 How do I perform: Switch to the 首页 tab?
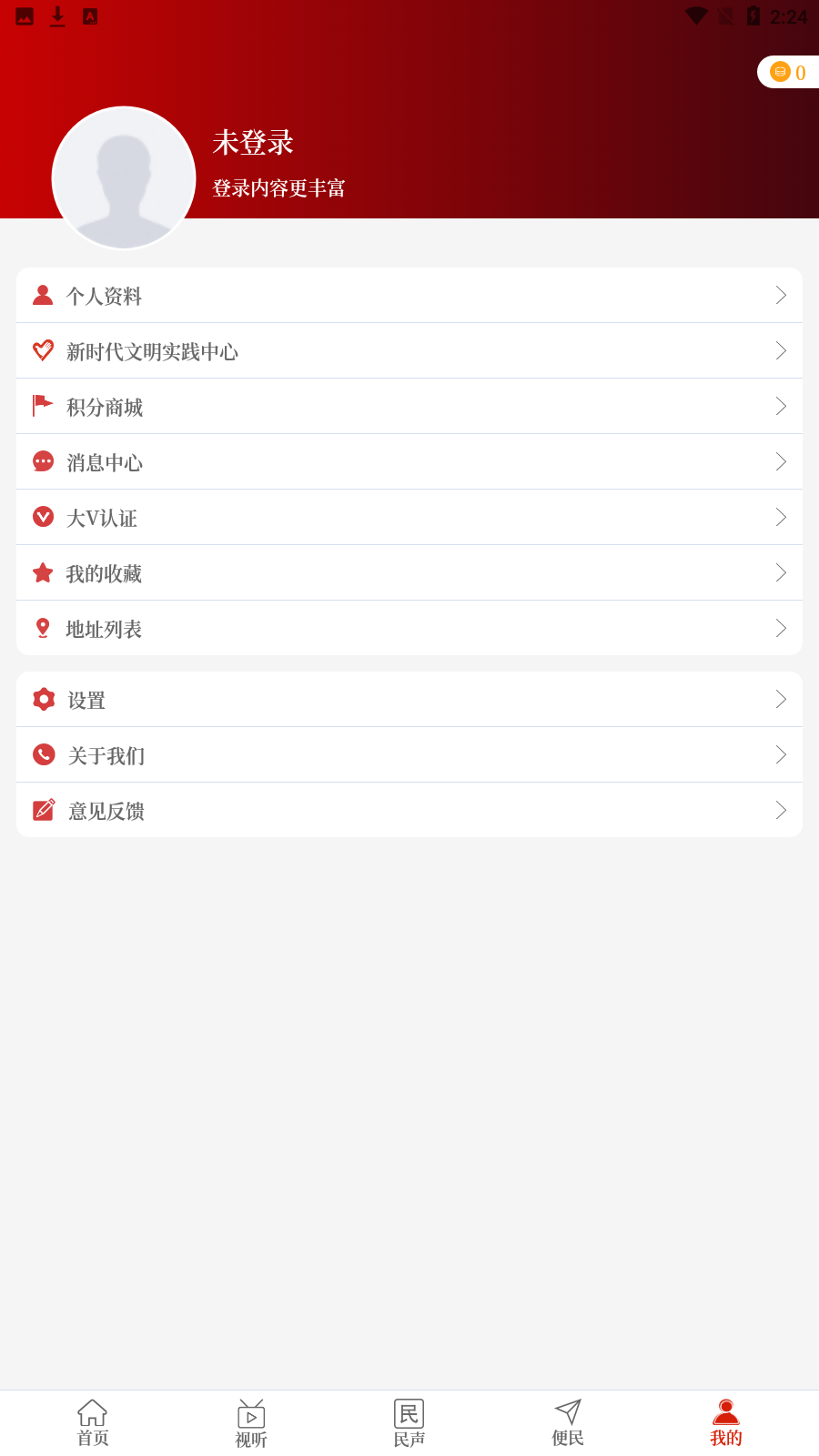[x=93, y=1423]
